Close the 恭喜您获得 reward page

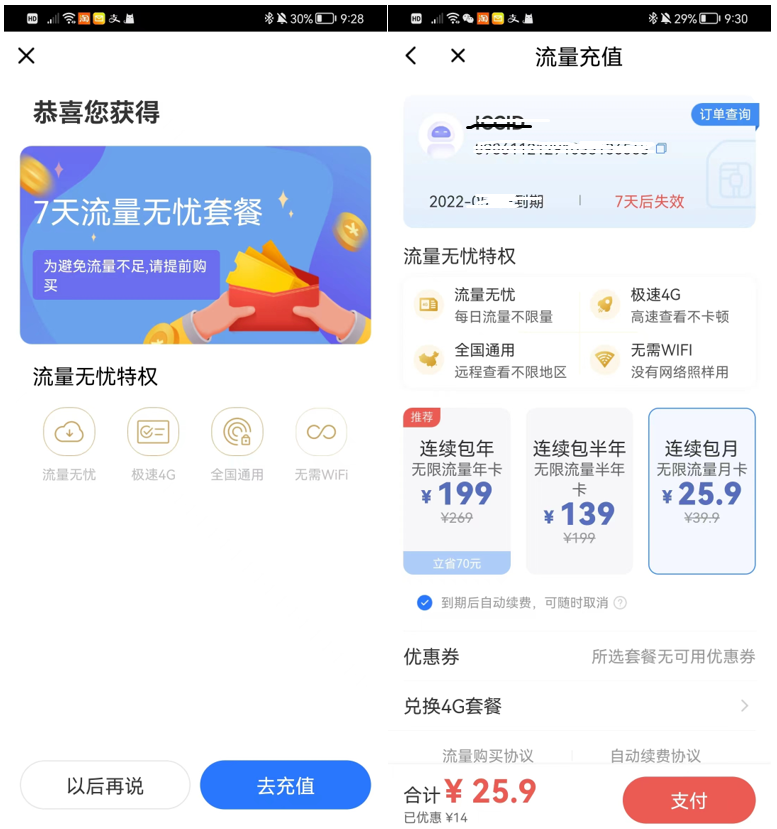click(27, 56)
